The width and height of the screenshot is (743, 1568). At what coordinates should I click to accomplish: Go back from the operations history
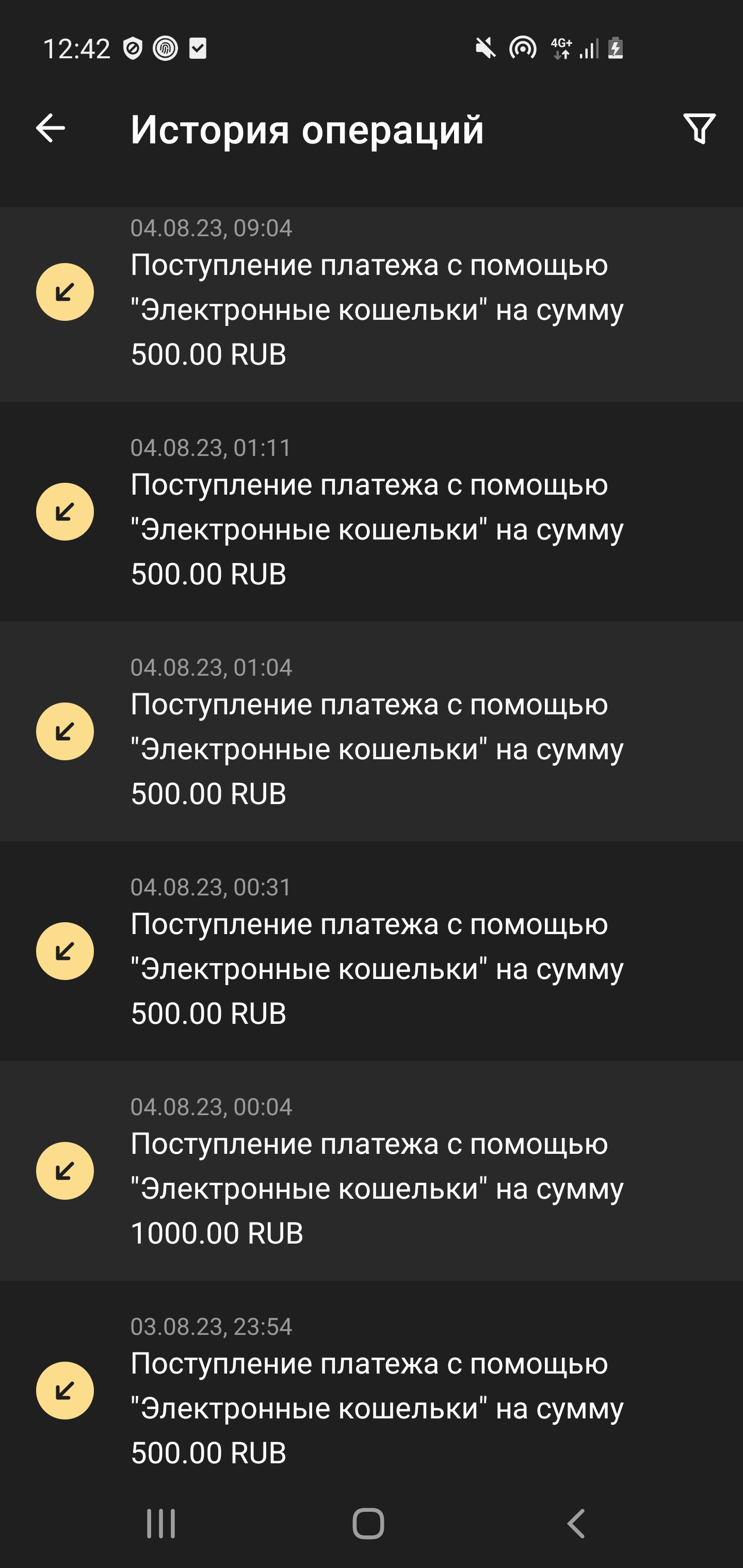pos(51,128)
